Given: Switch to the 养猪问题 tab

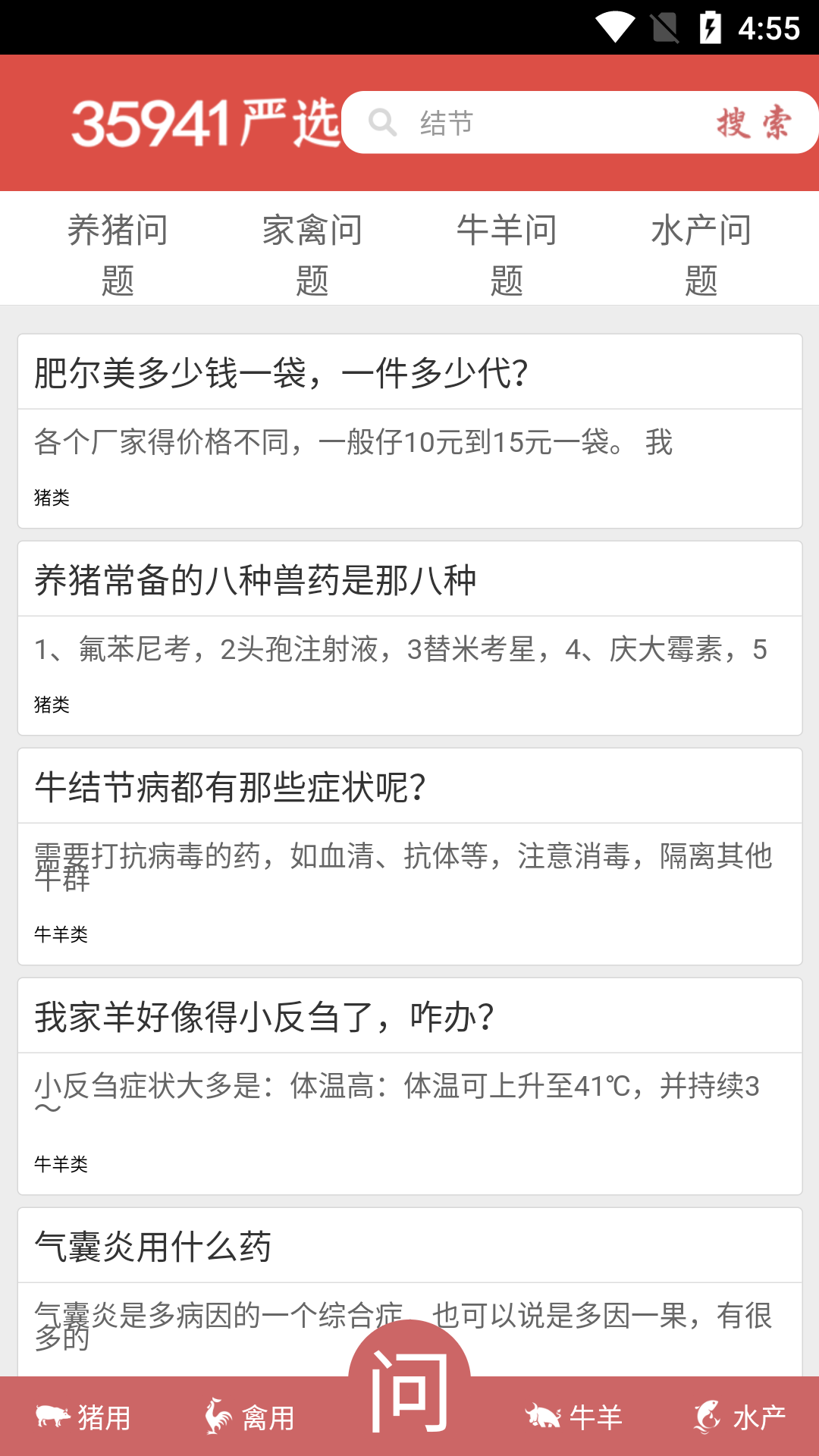Looking at the screenshot, I should click(x=119, y=255).
